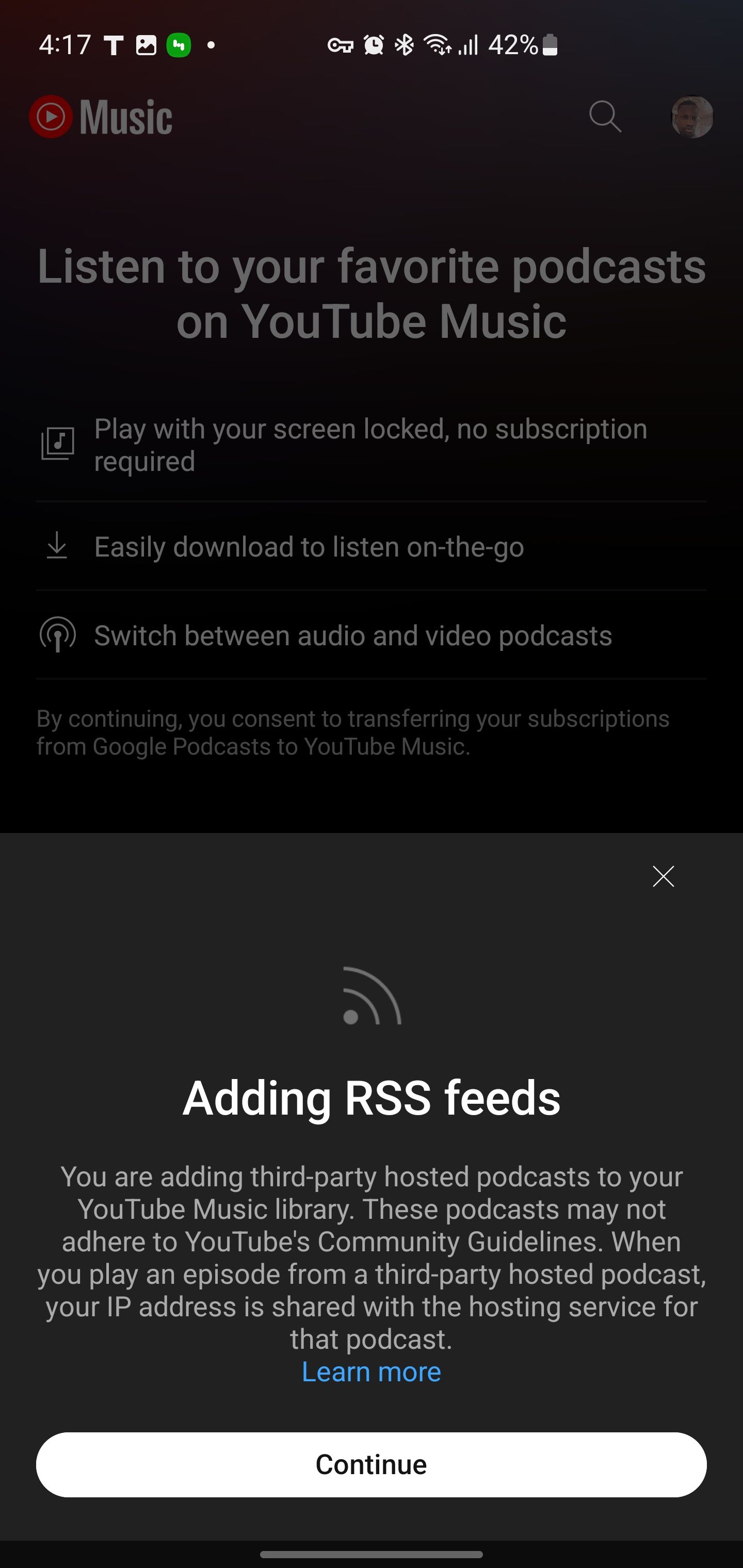Click the YouTube Music logo

(101, 117)
